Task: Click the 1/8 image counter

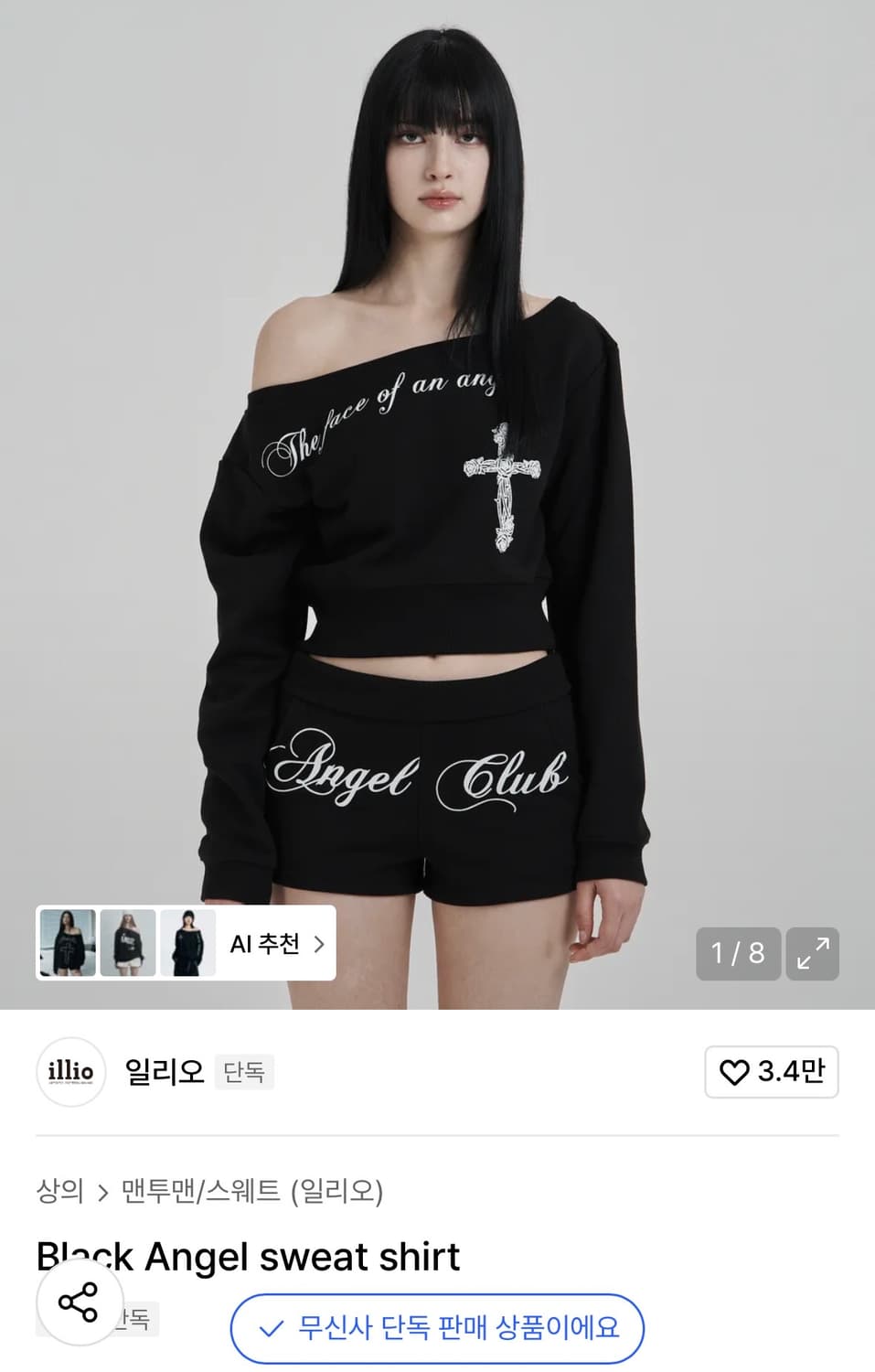Action: click(737, 953)
